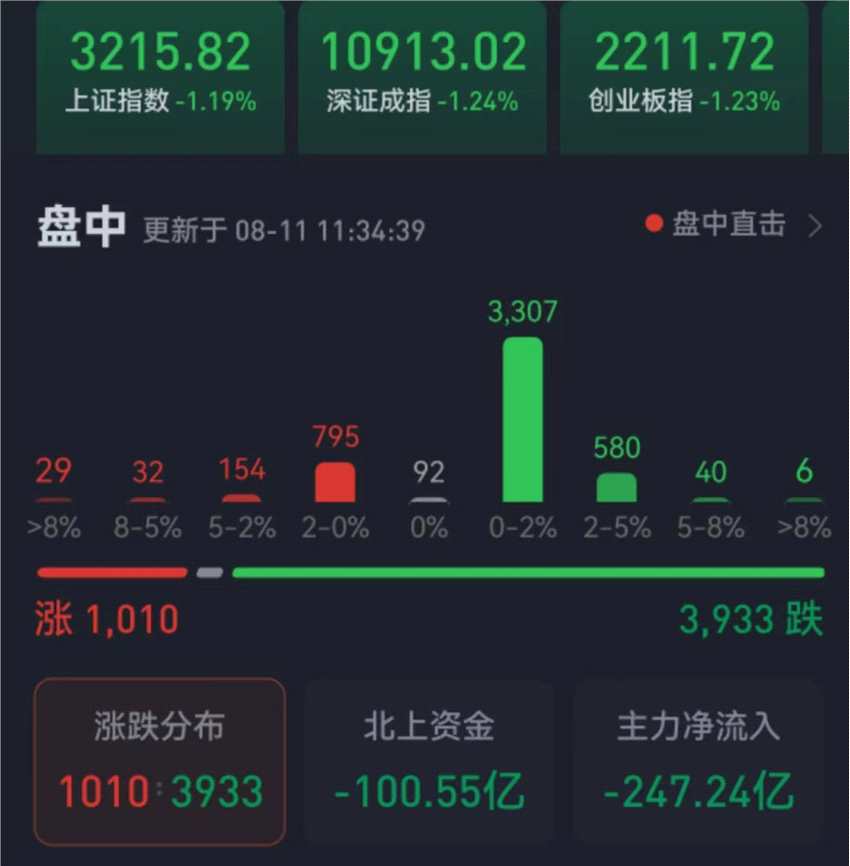The height and width of the screenshot is (866, 850).
Task: Open the 创业板指 index card
Action: 684,75
